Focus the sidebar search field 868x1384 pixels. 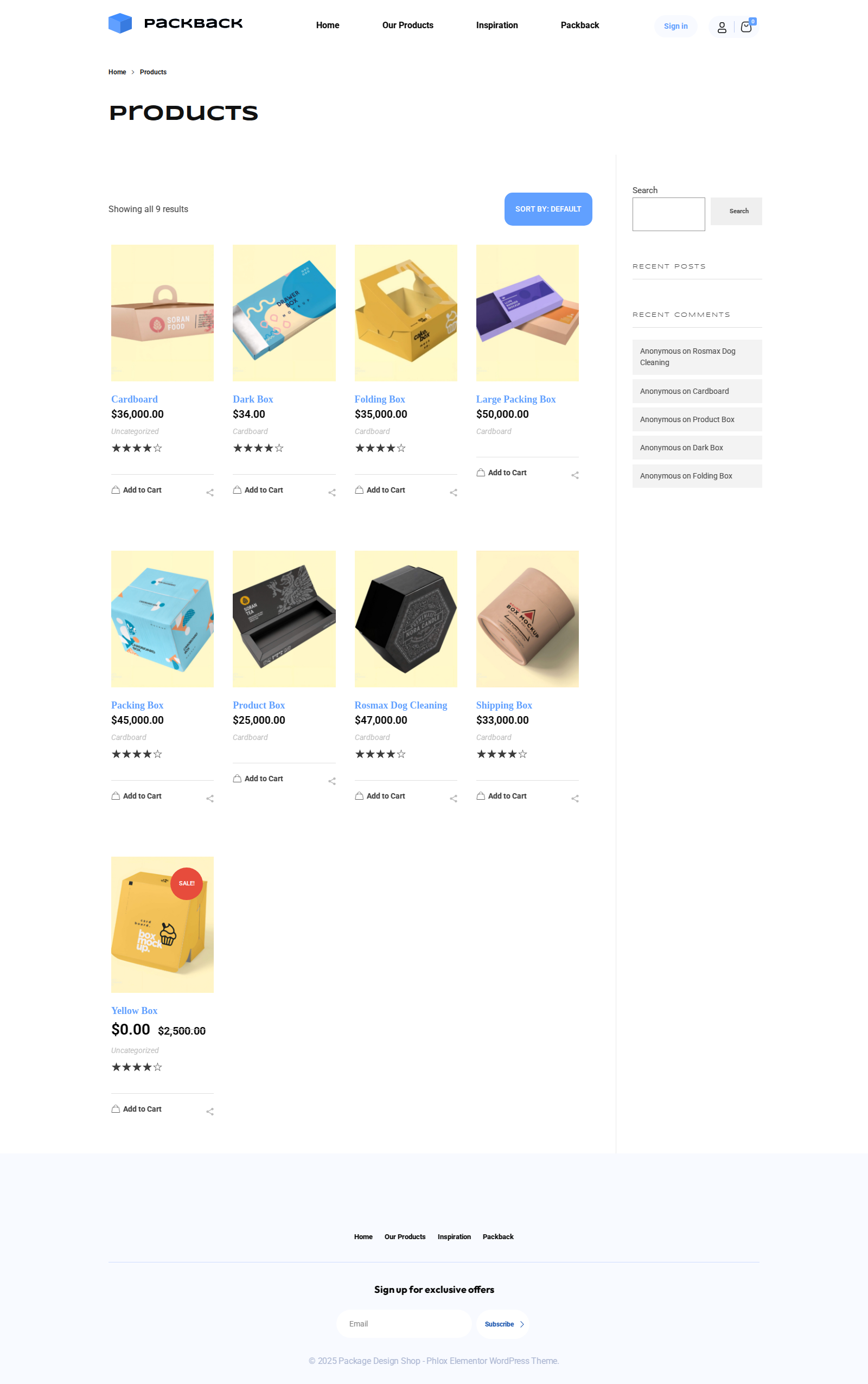[x=668, y=214]
